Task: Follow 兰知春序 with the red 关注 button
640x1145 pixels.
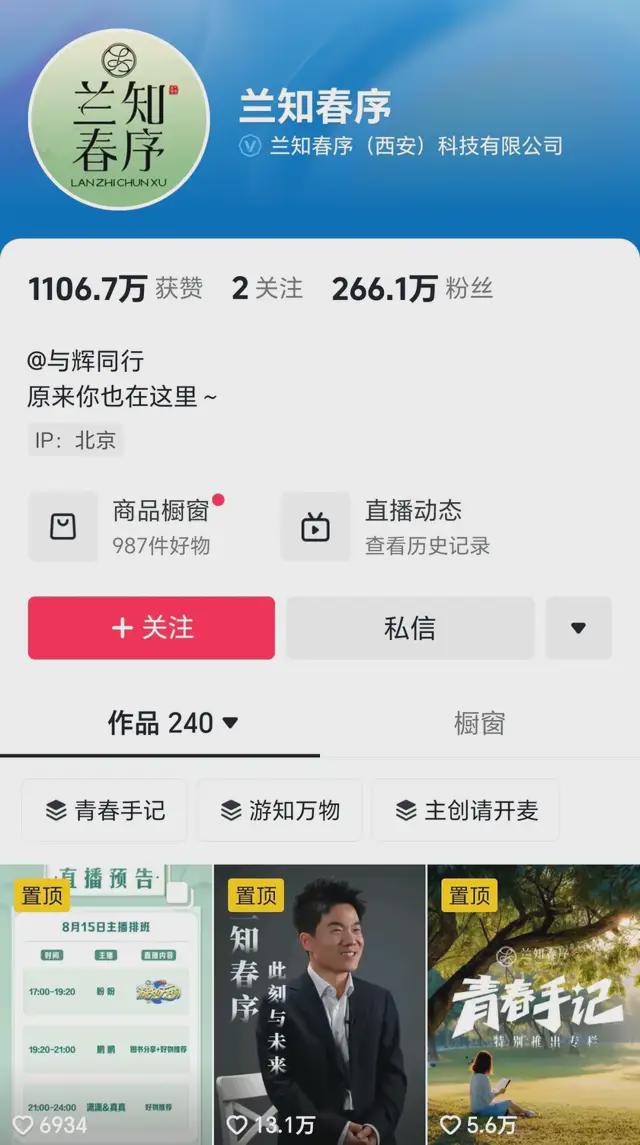Action: (151, 628)
